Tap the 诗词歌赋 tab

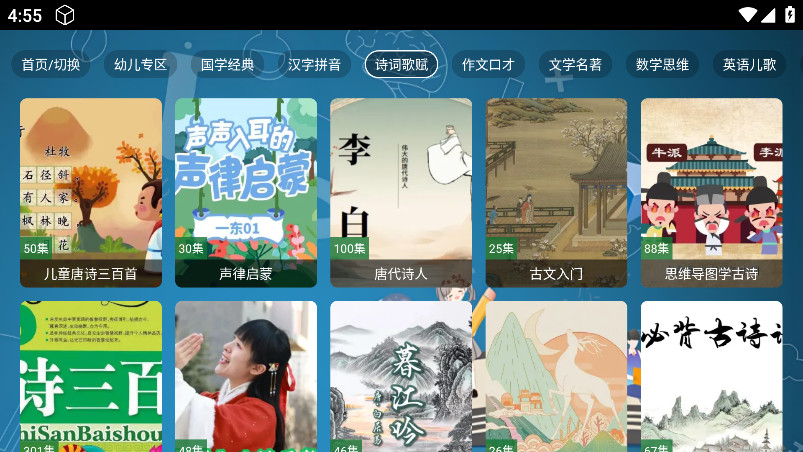(401, 64)
